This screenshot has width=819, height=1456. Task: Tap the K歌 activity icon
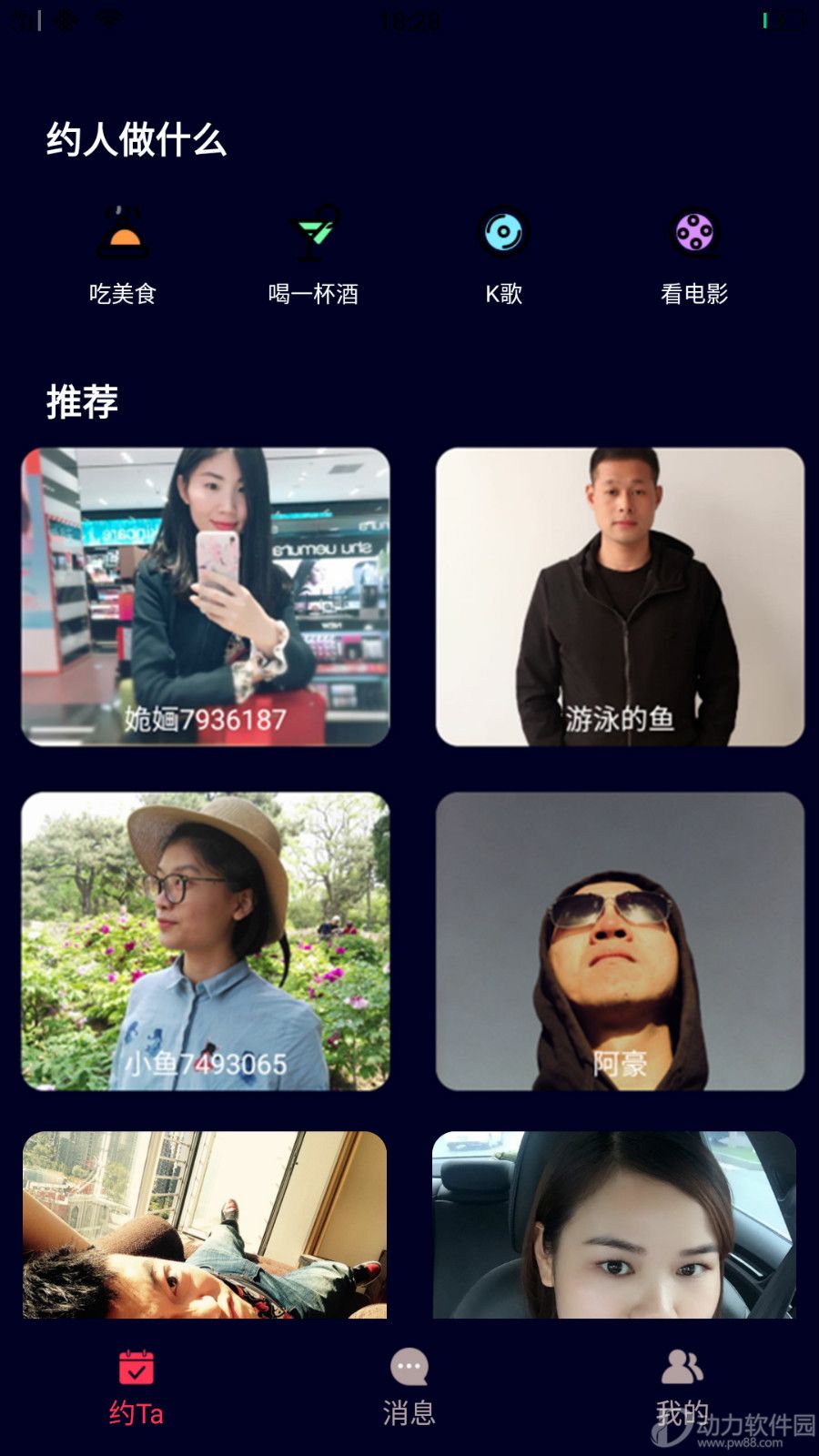[503, 253]
